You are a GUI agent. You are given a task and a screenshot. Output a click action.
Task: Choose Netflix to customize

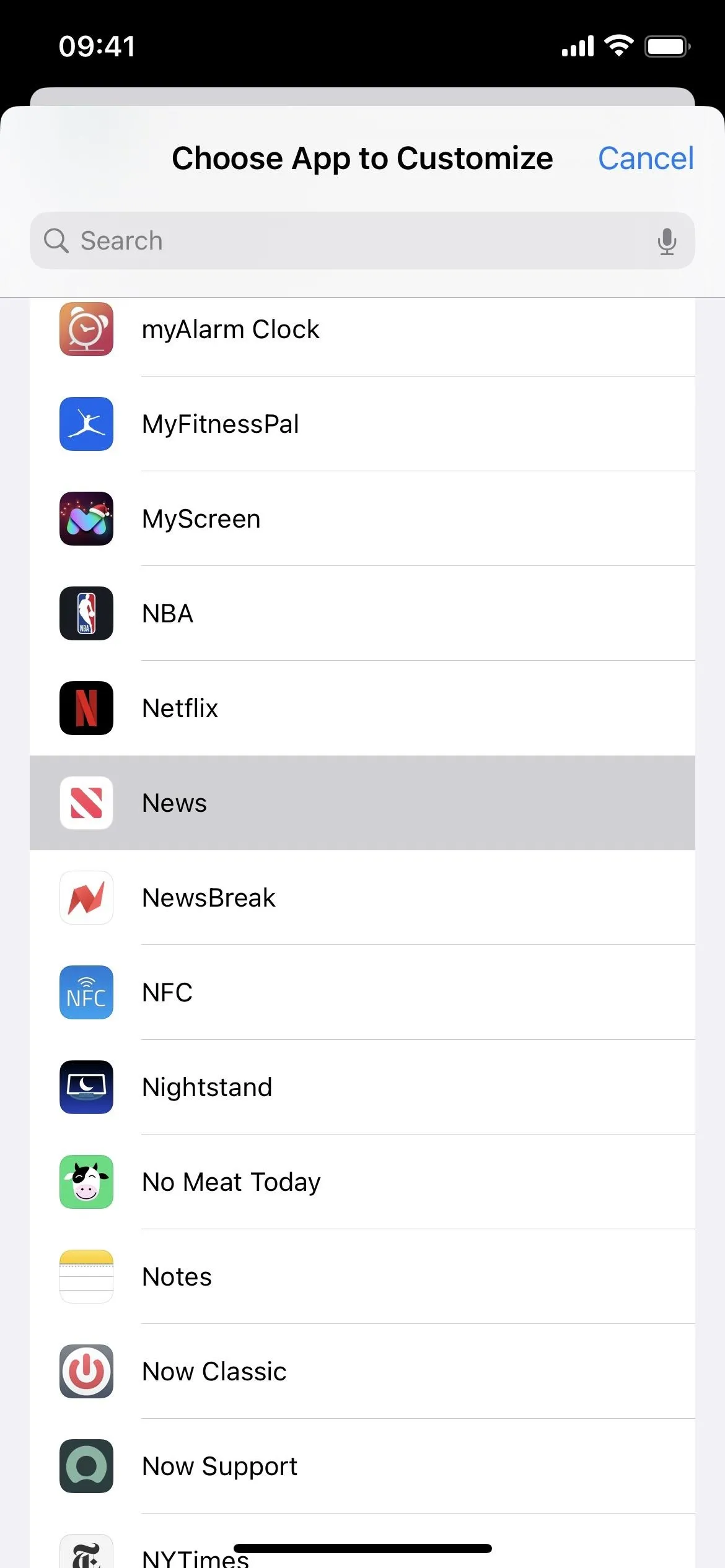362,708
